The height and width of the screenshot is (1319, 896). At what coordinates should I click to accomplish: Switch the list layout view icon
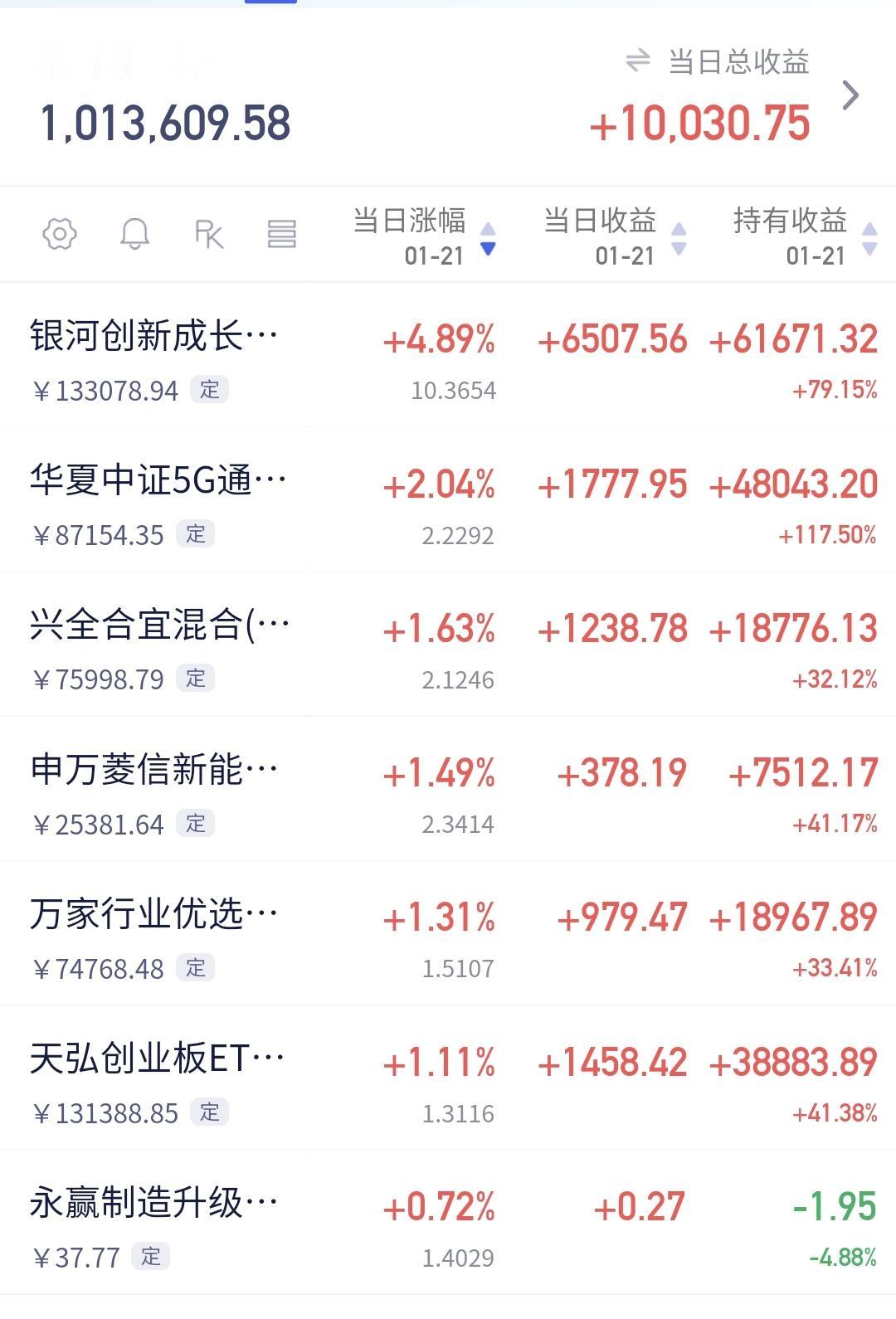282,234
